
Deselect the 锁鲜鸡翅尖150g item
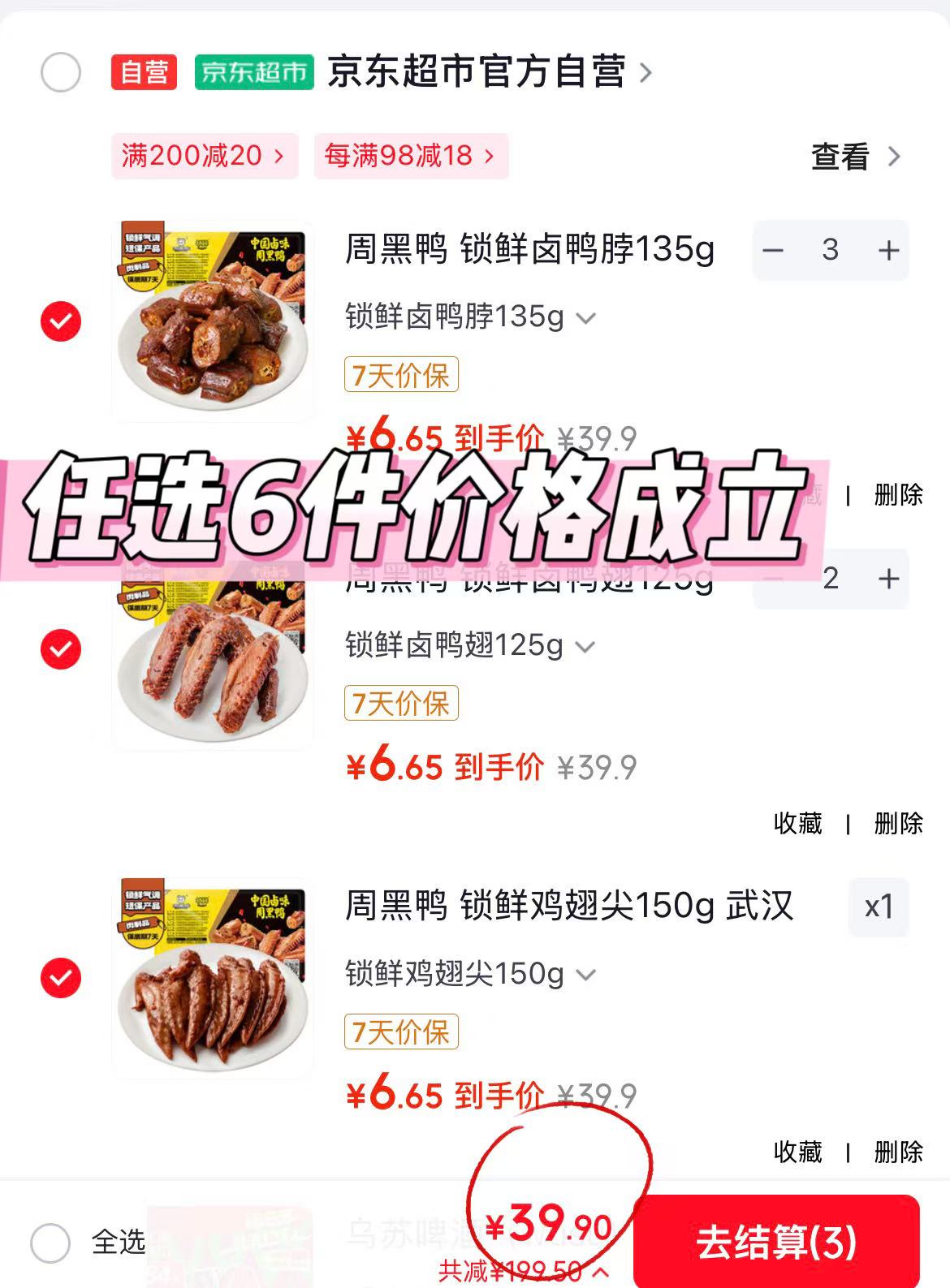pos(61,978)
